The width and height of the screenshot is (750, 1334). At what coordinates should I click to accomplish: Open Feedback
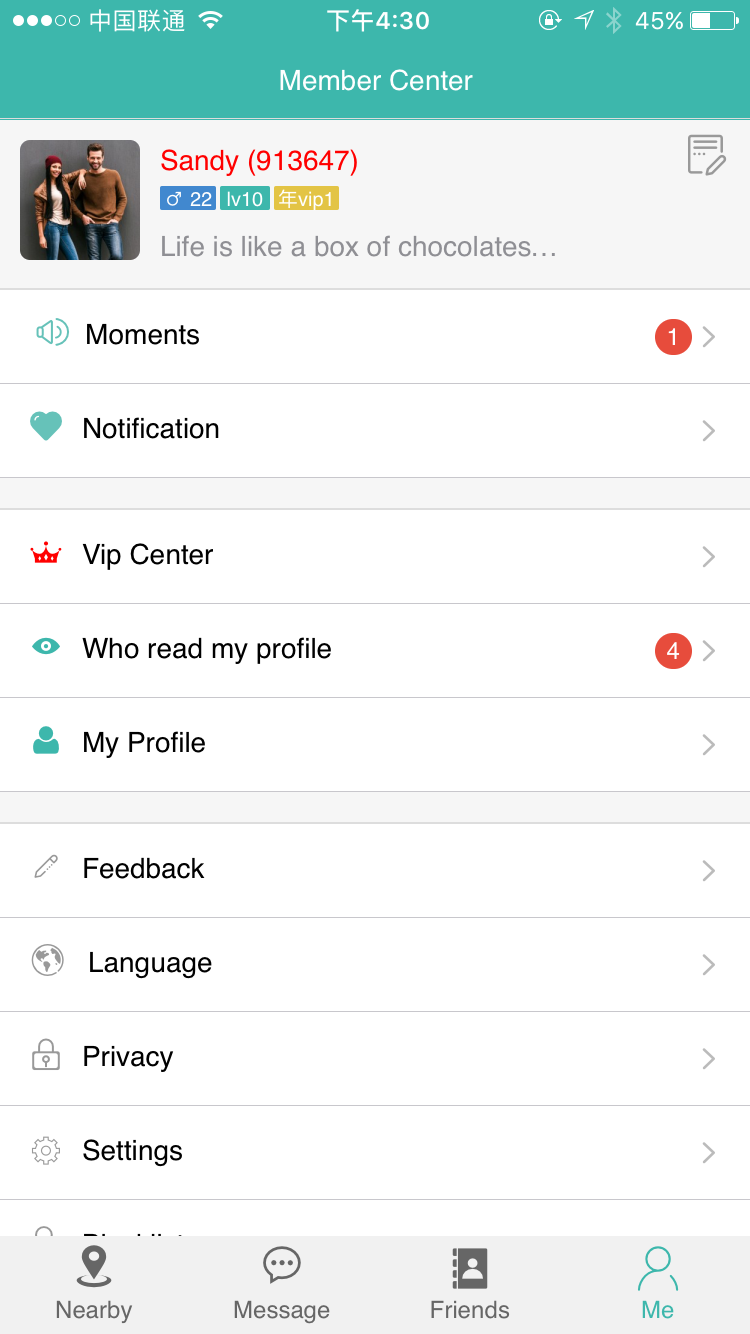coord(375,871)
